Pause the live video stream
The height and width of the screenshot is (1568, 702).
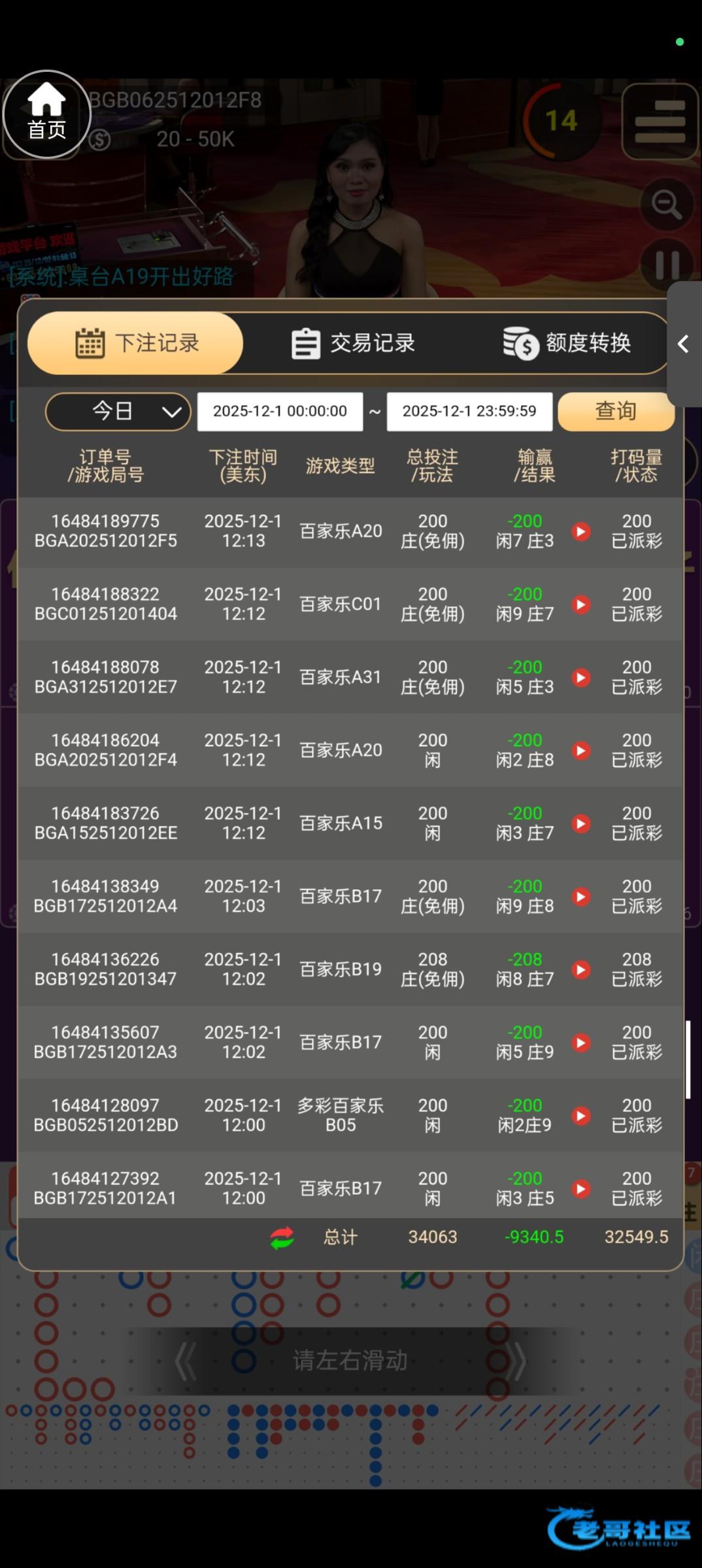coord(667,264)
